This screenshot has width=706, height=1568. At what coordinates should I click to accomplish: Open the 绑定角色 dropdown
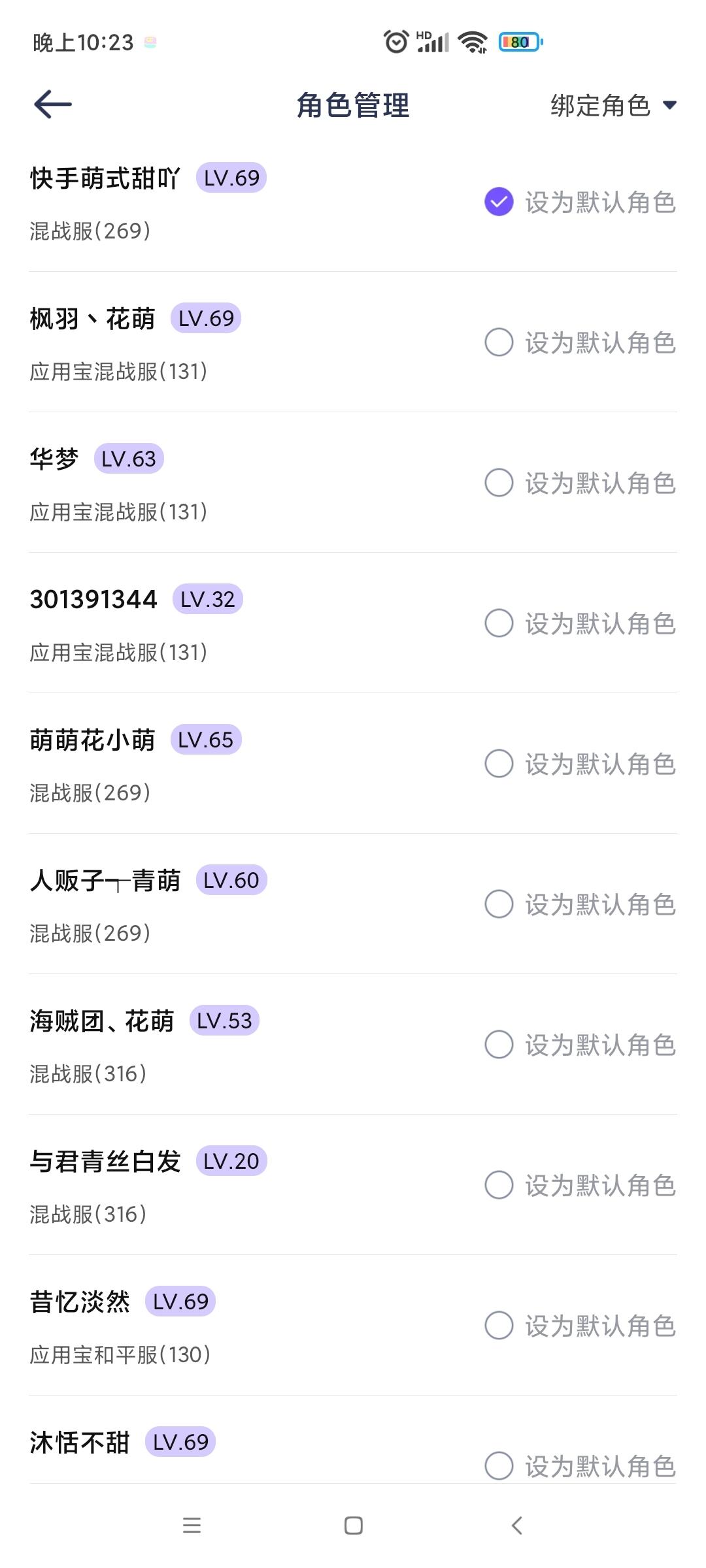613,105
